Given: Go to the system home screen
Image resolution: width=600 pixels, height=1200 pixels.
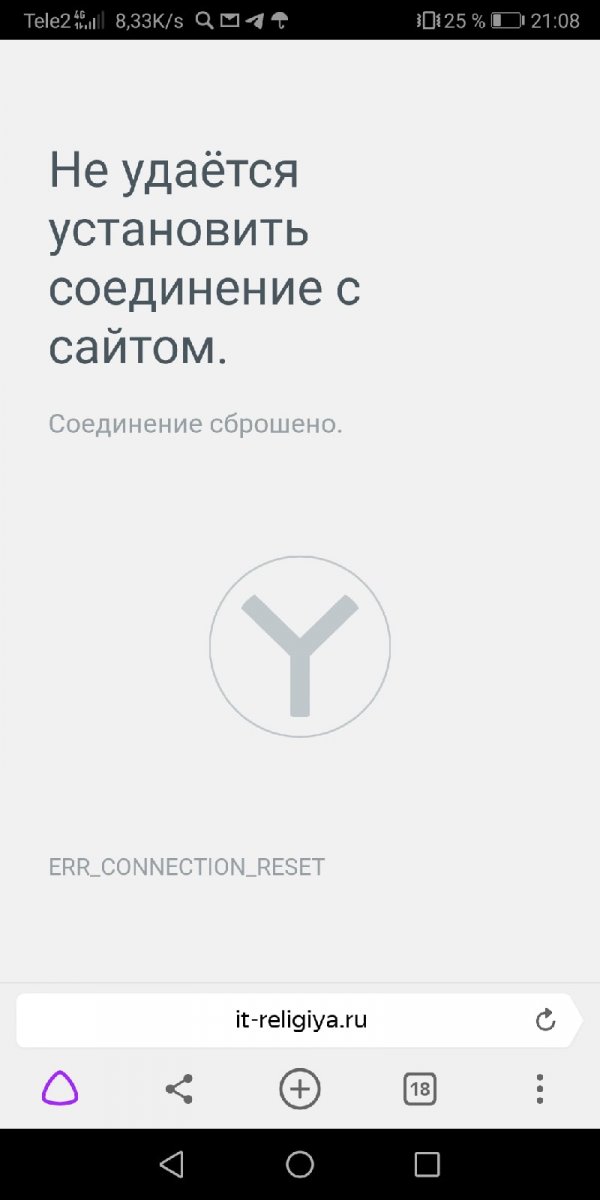Looking at the screenshot, I should pos(300,1164).
